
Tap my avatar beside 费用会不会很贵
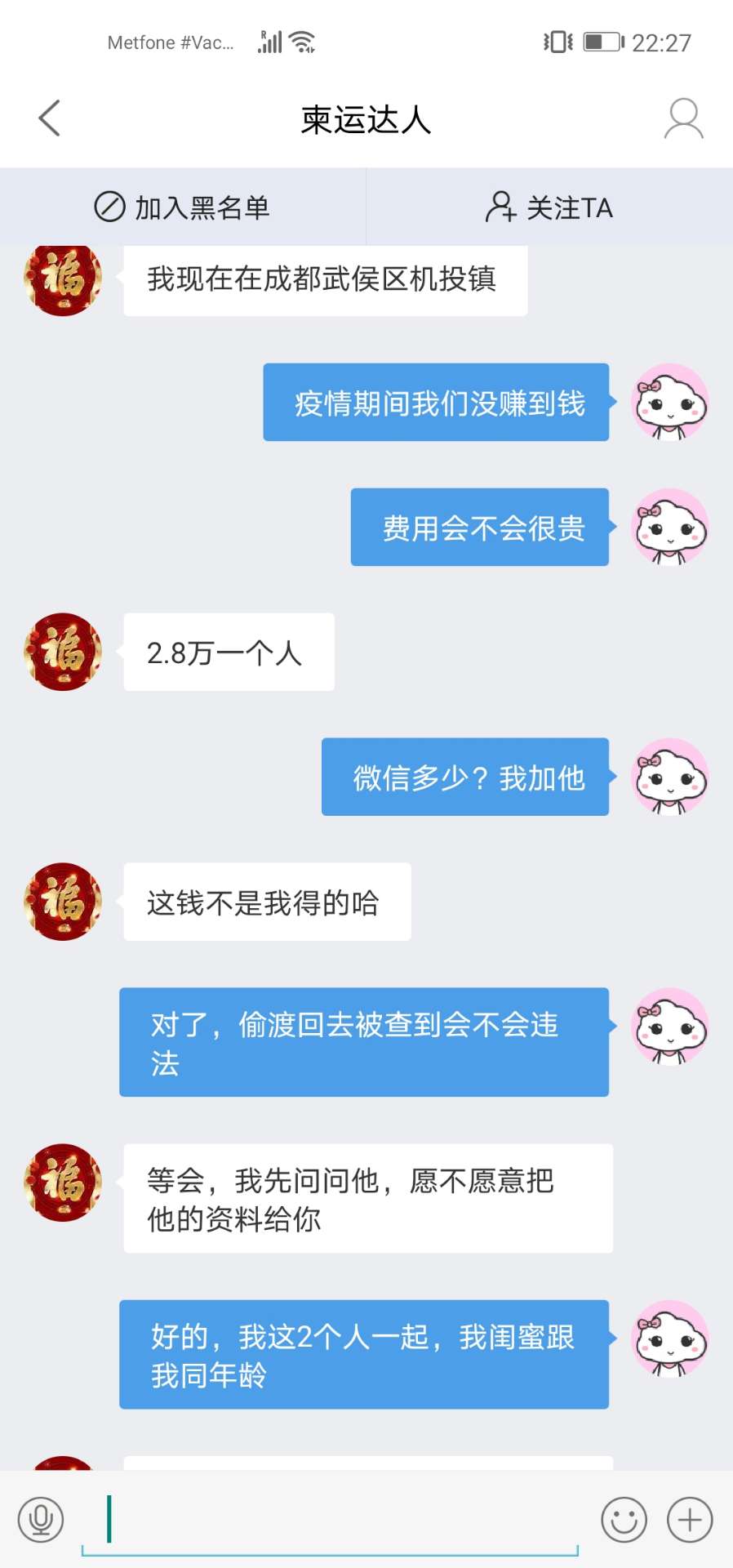coord(669,528)
